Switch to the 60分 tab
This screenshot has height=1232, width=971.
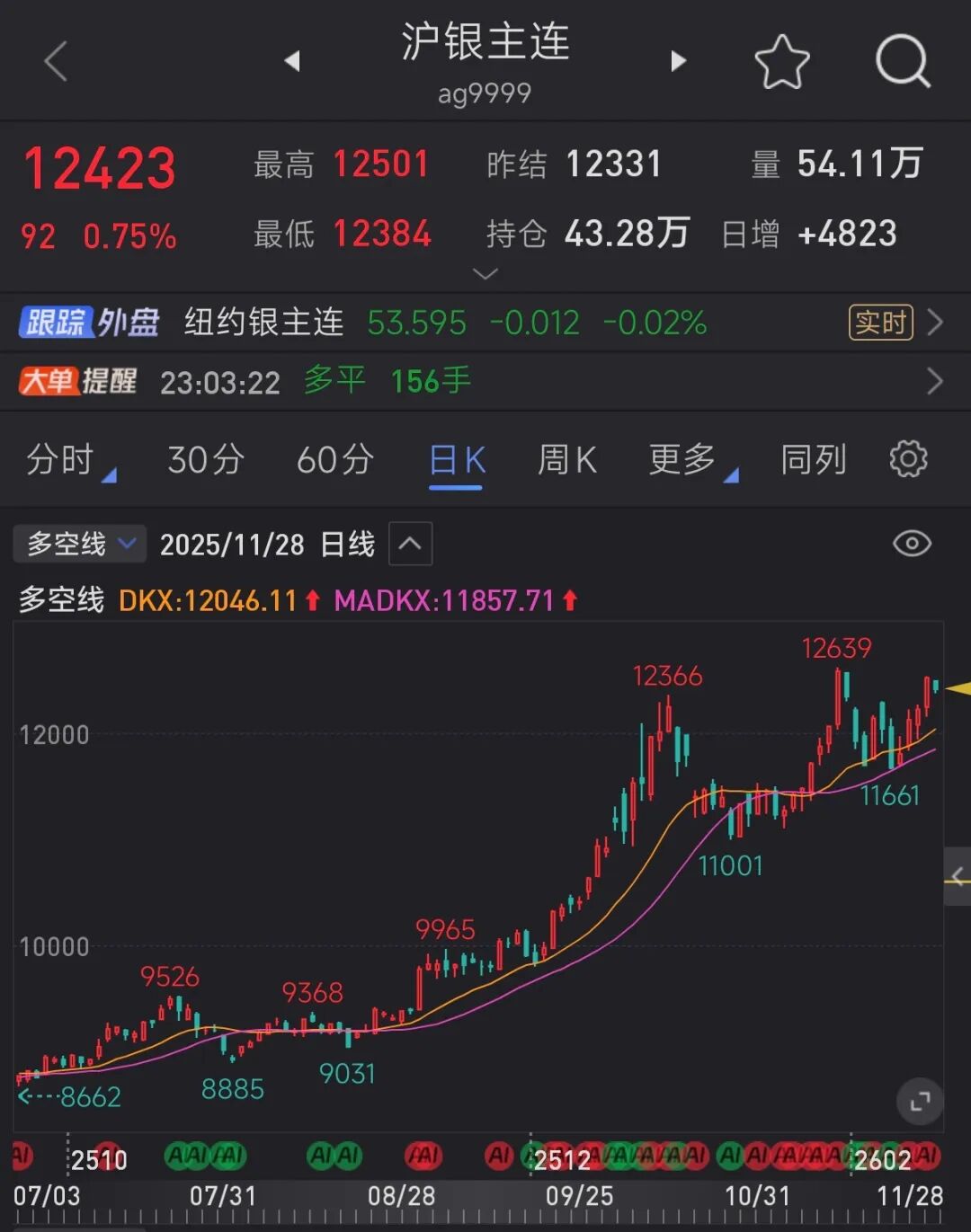pyautogui.click(x=334, y=459)
